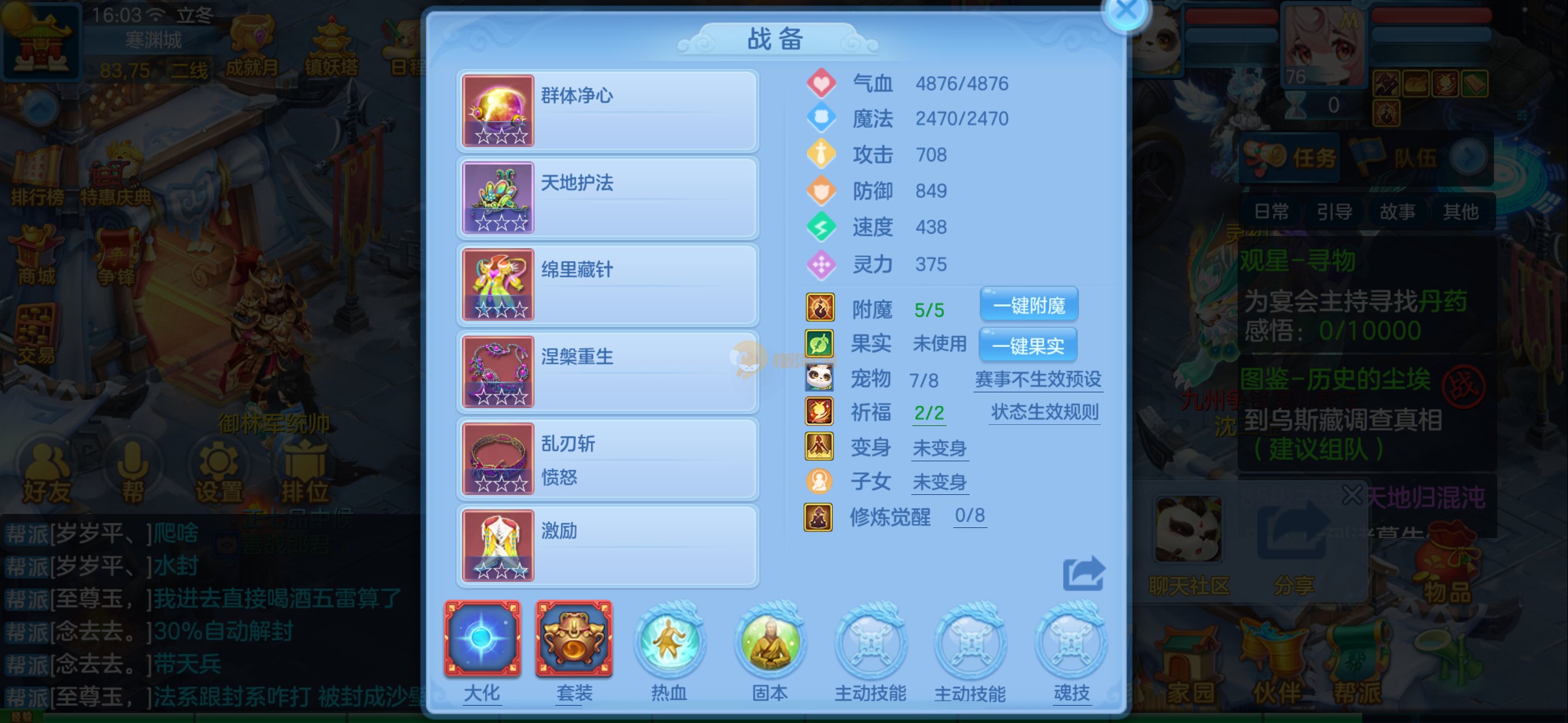The height and width of the screenshot is (723, 1568).
Task: Open 状态生效规则 link
Action: [1044, 413]
